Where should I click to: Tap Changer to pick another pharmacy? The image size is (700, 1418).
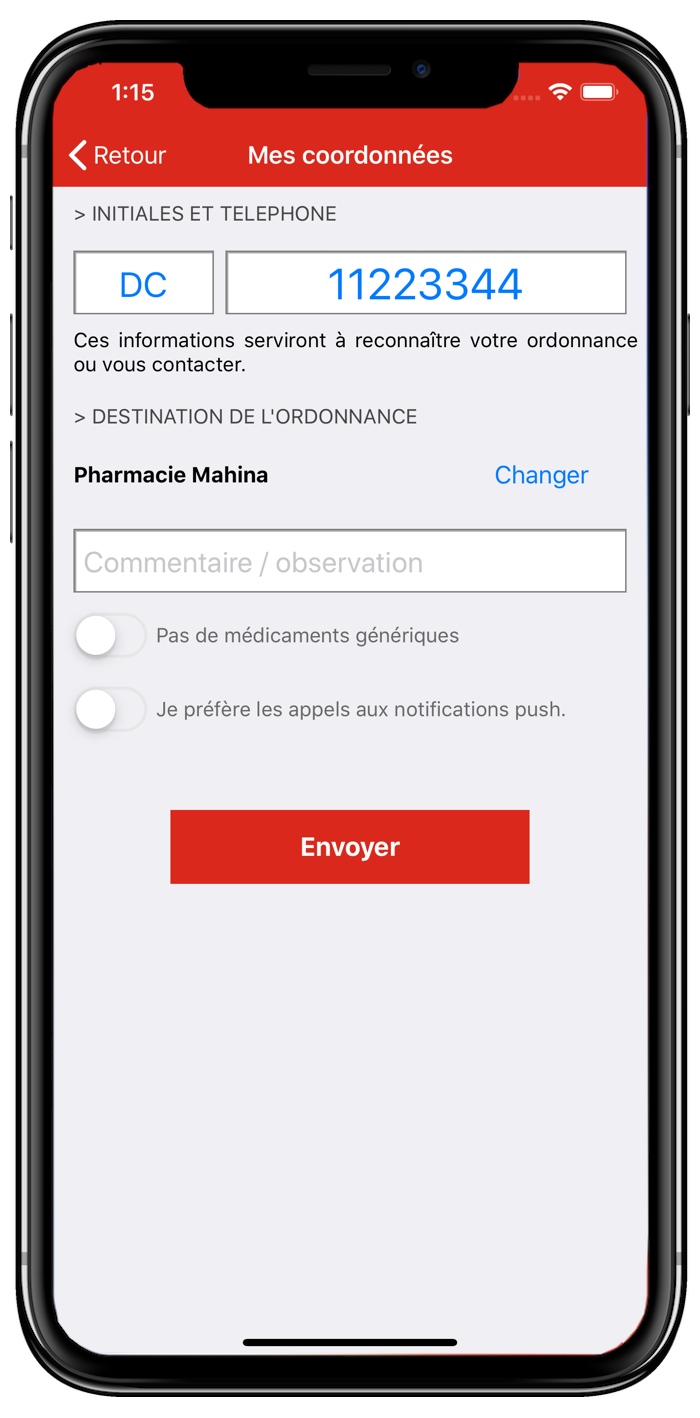(x=541, y=475)
